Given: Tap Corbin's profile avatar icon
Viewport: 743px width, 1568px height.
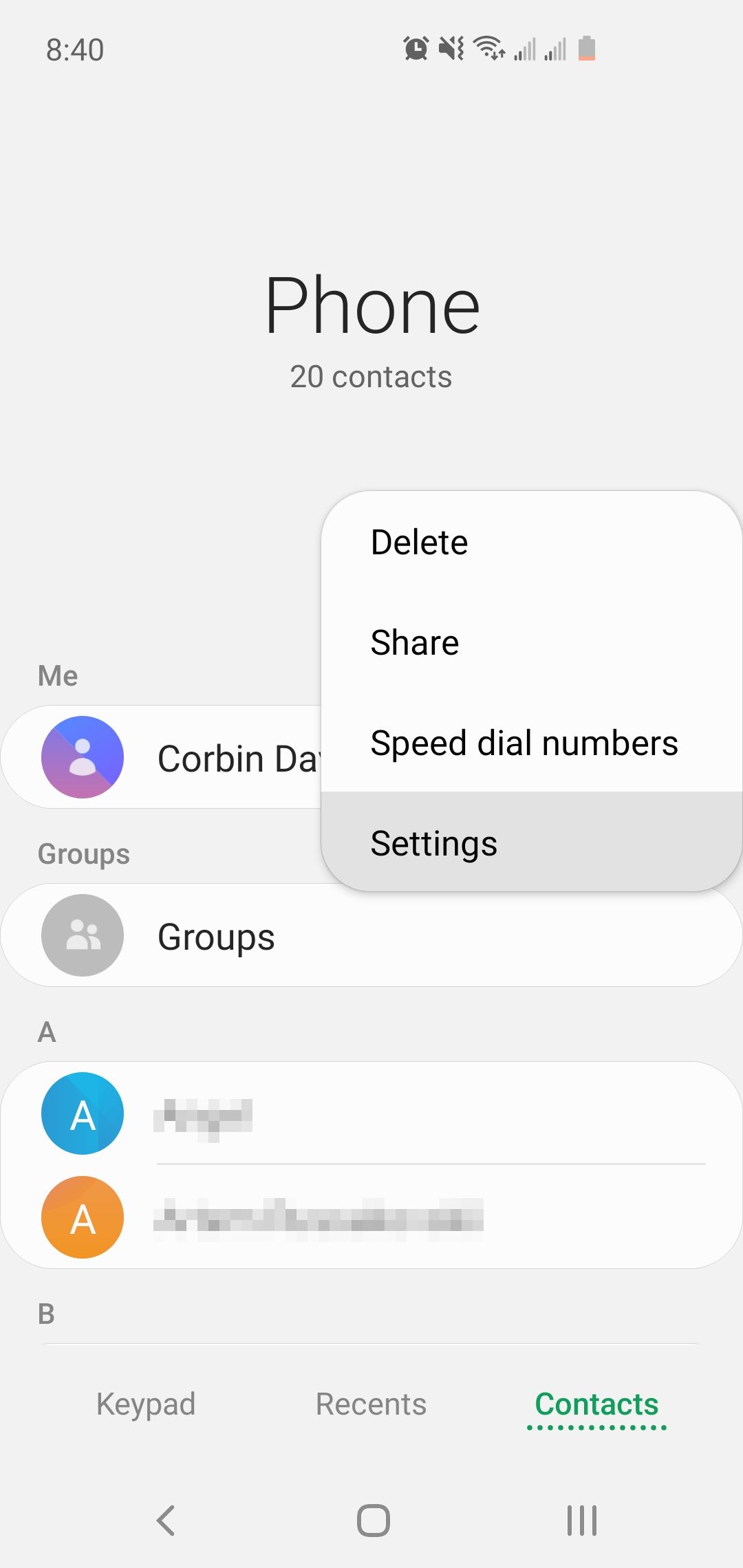Looking at the screenshot, I should 82,756.
